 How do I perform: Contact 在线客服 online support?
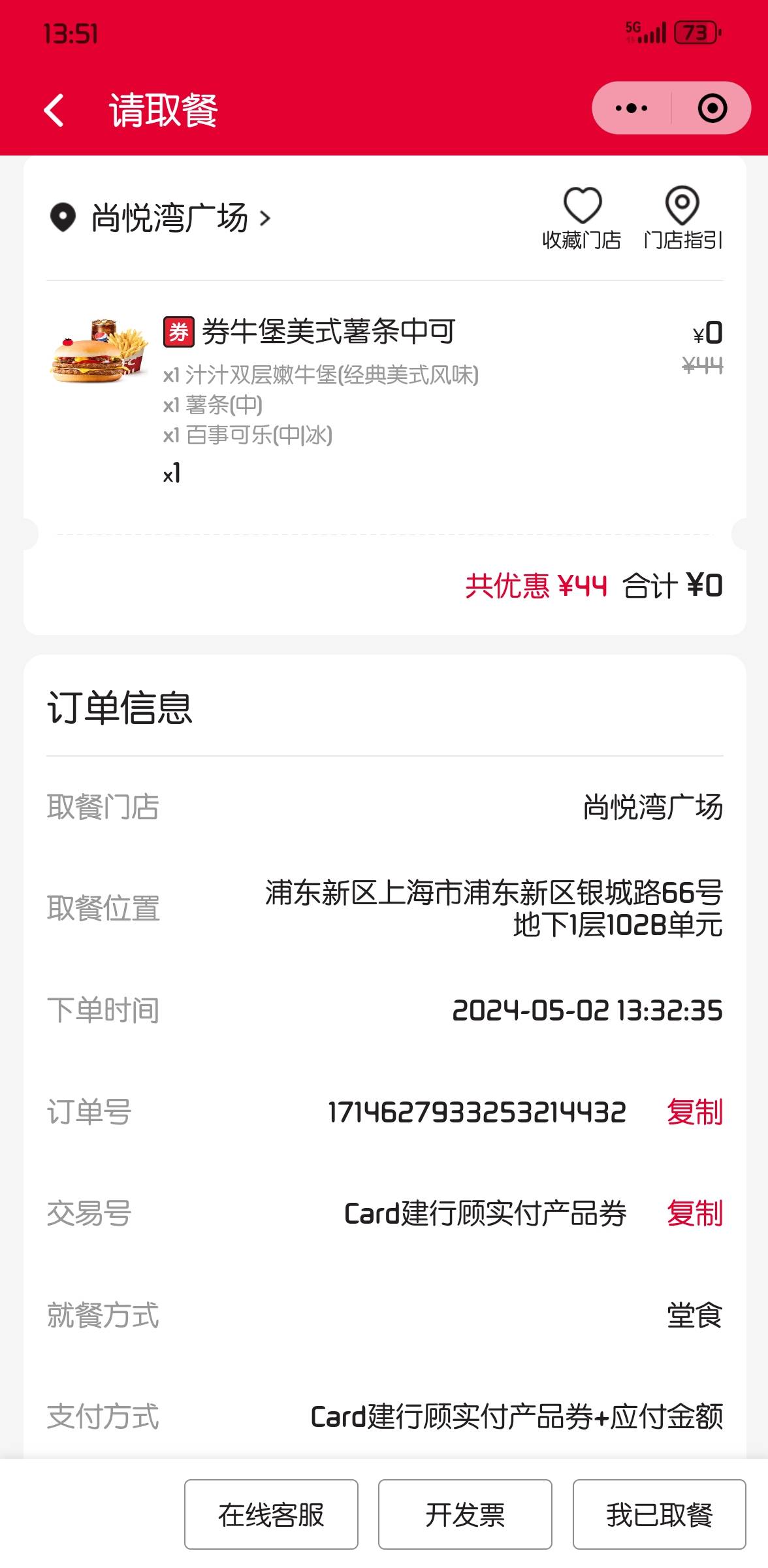tap(271, 1514)
